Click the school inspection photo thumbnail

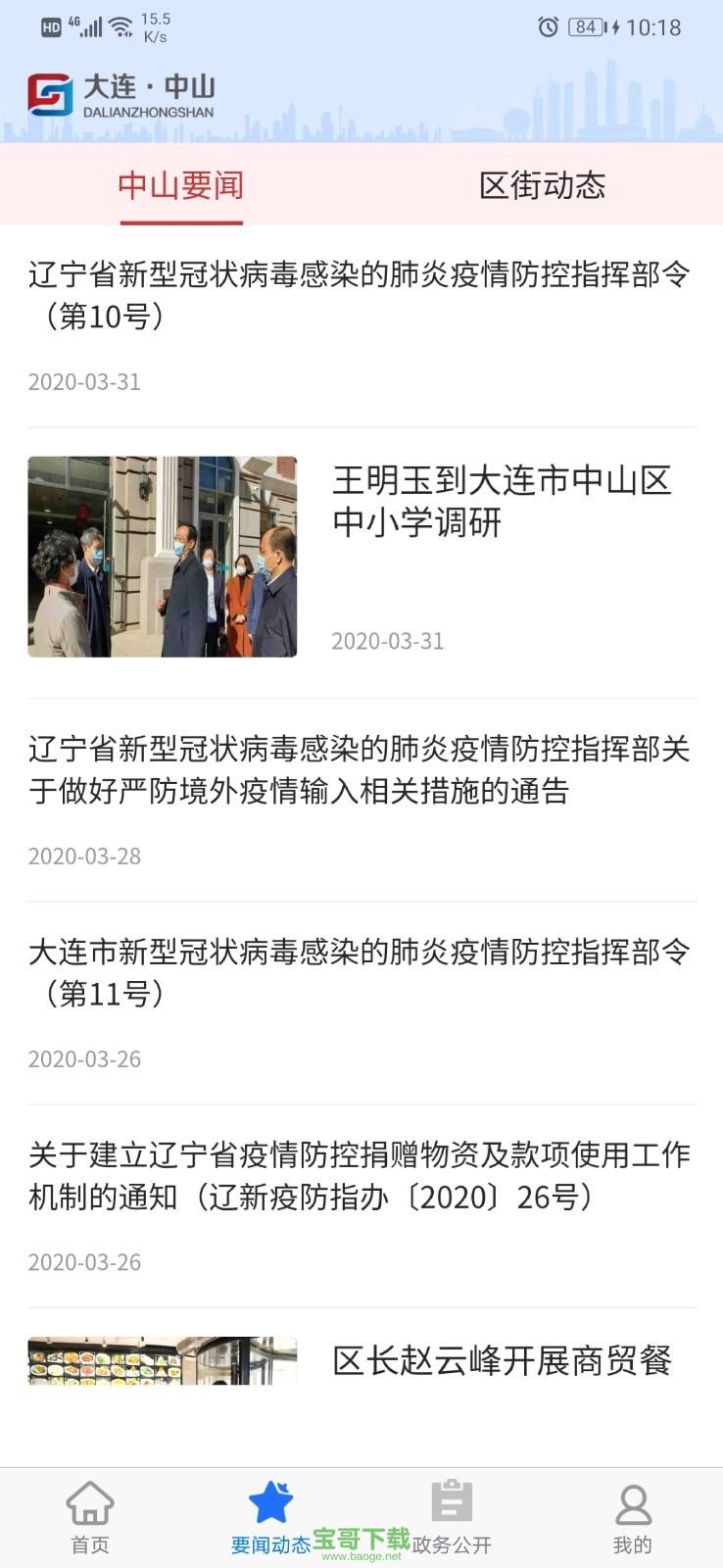pyautogui.click(x=162, y=557)
